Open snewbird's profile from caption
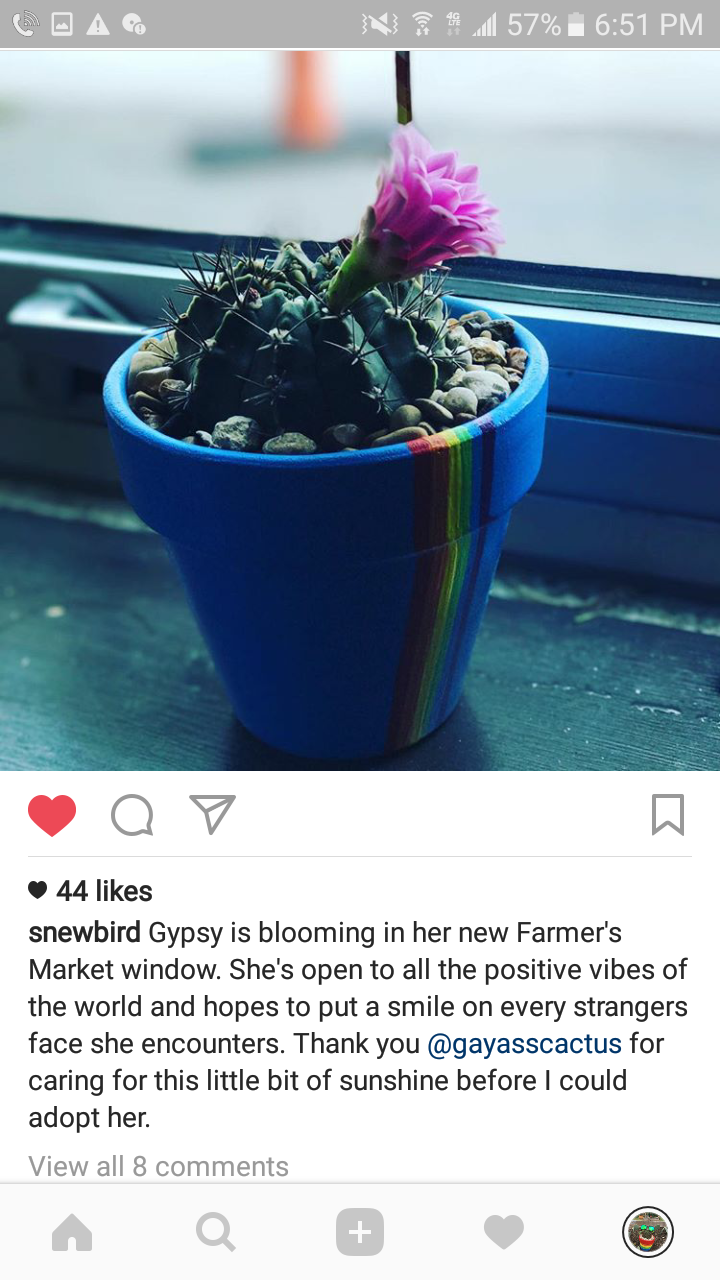This screenshot has height=1280, width=720. pyautogui.click(x=84, y=932)
